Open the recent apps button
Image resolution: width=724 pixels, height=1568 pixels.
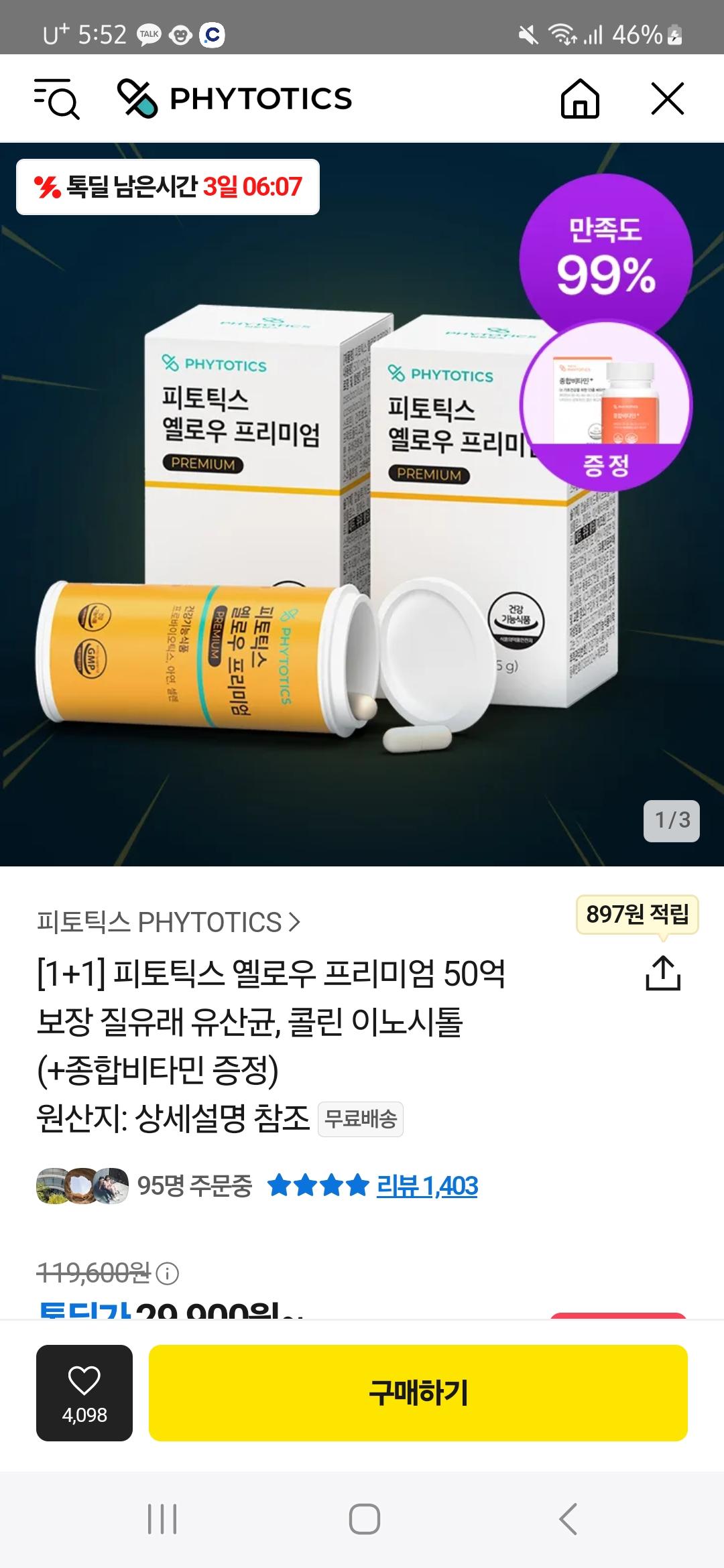[162, 1518]
